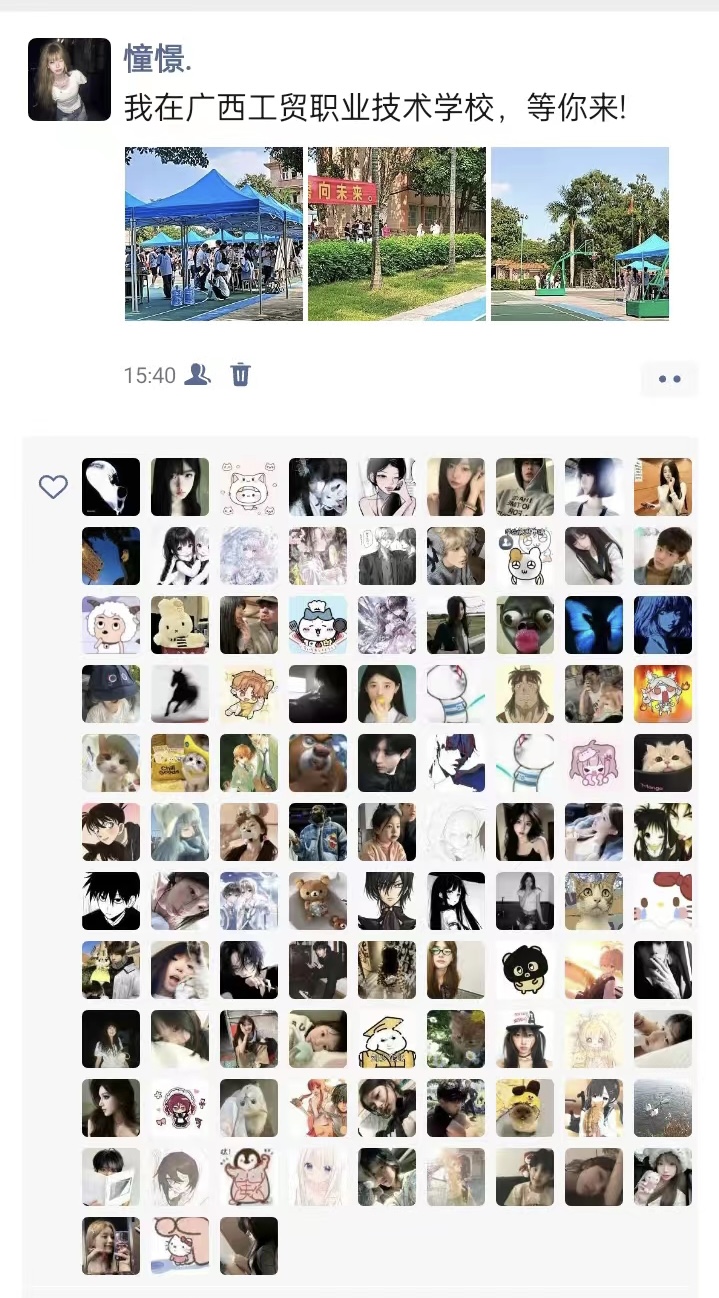
Task: View the basketball court photo
Action: [x=579, y=234]
